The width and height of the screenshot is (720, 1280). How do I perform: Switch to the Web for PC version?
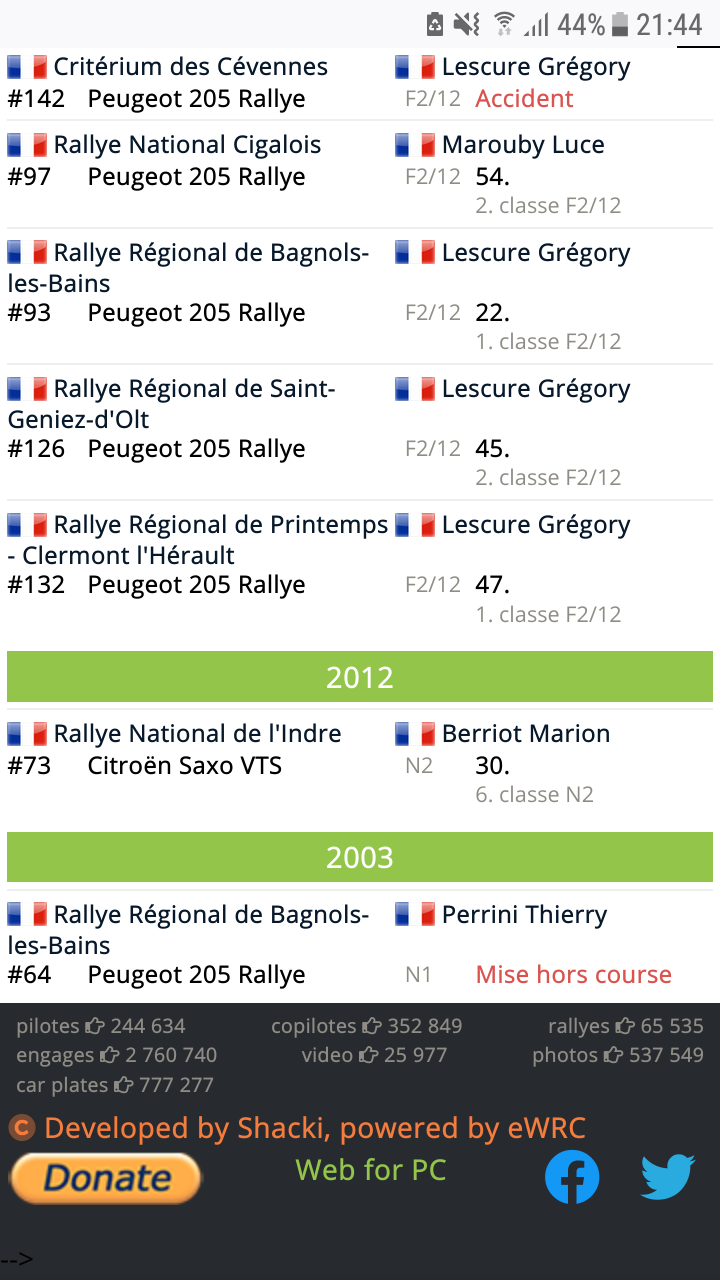(370, 1170)
